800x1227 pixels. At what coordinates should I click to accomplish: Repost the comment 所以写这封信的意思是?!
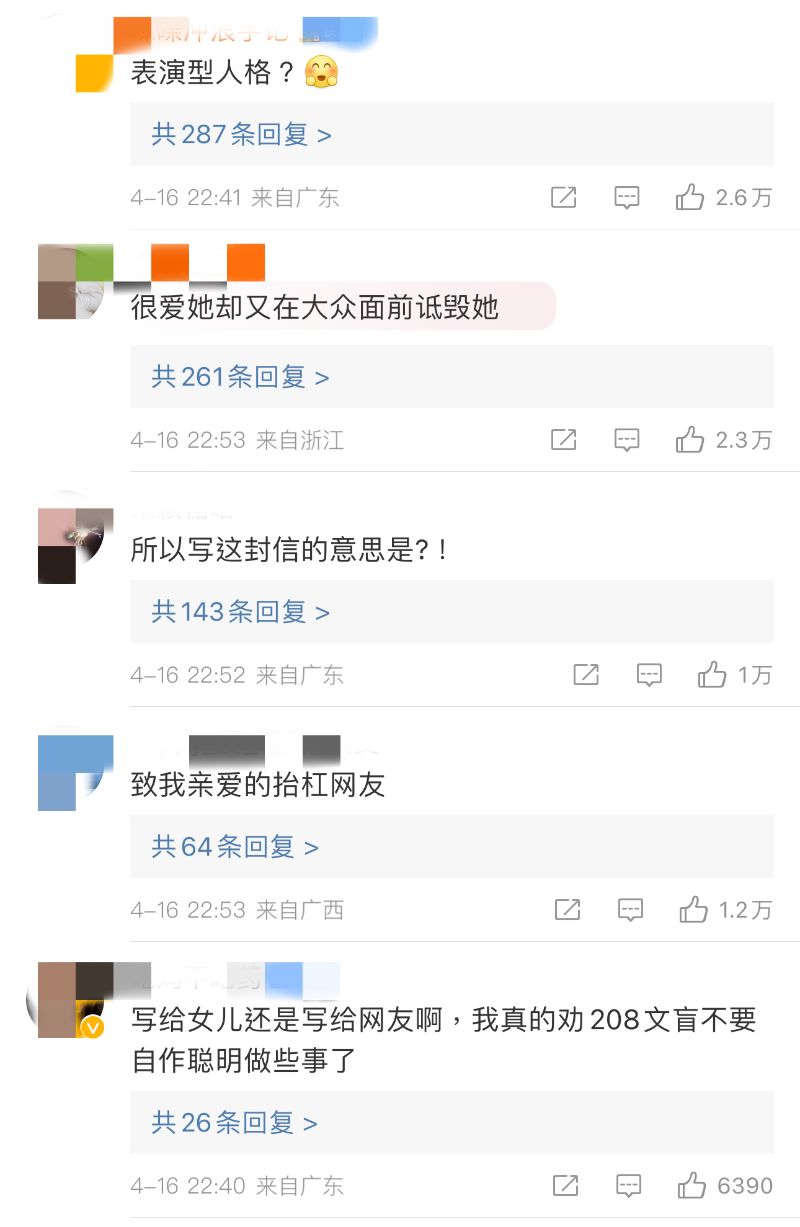pos(586,675)
